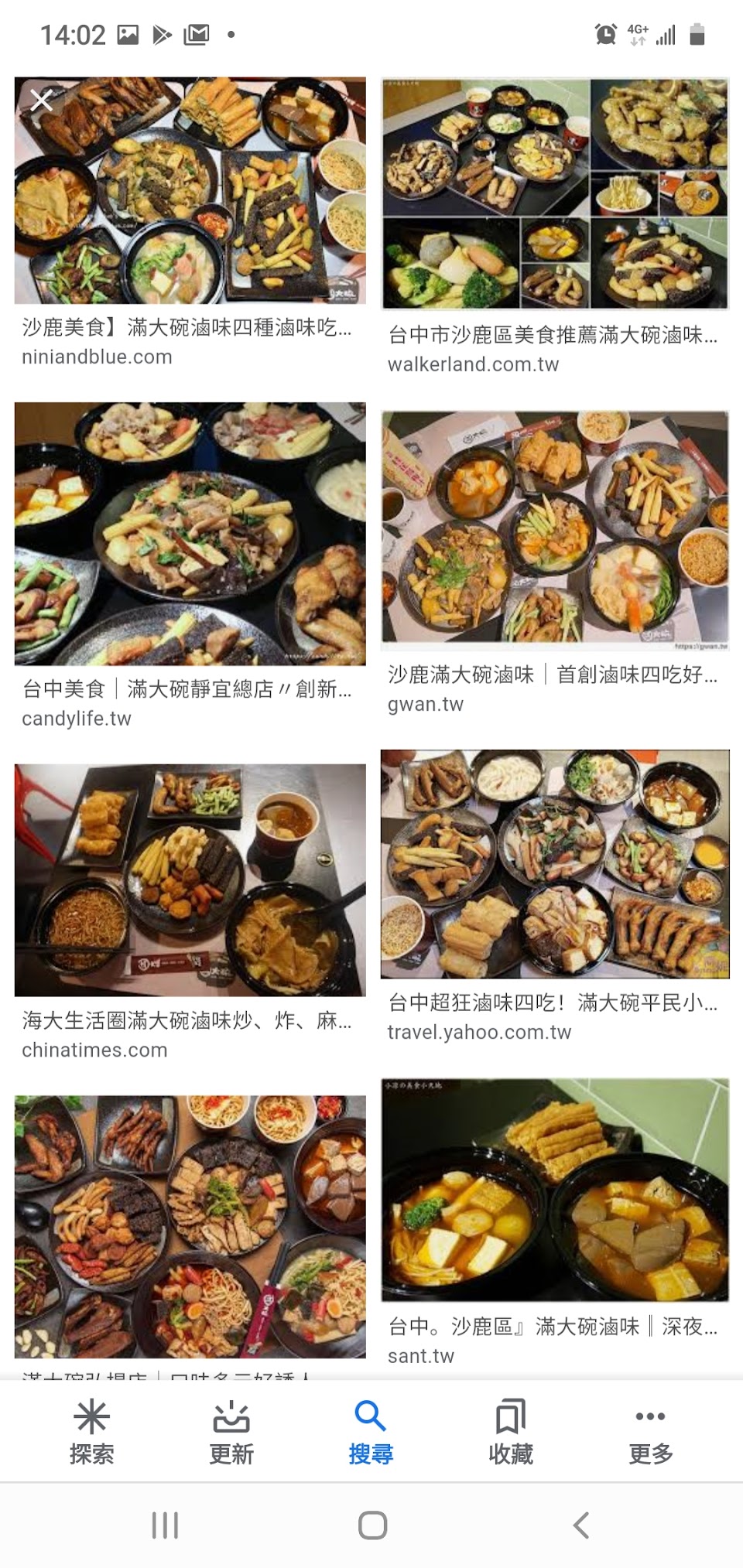This screenshot has height=1568, width=743.
Task: View the chinatimes.com image result
Action: [x=190, y=880]
